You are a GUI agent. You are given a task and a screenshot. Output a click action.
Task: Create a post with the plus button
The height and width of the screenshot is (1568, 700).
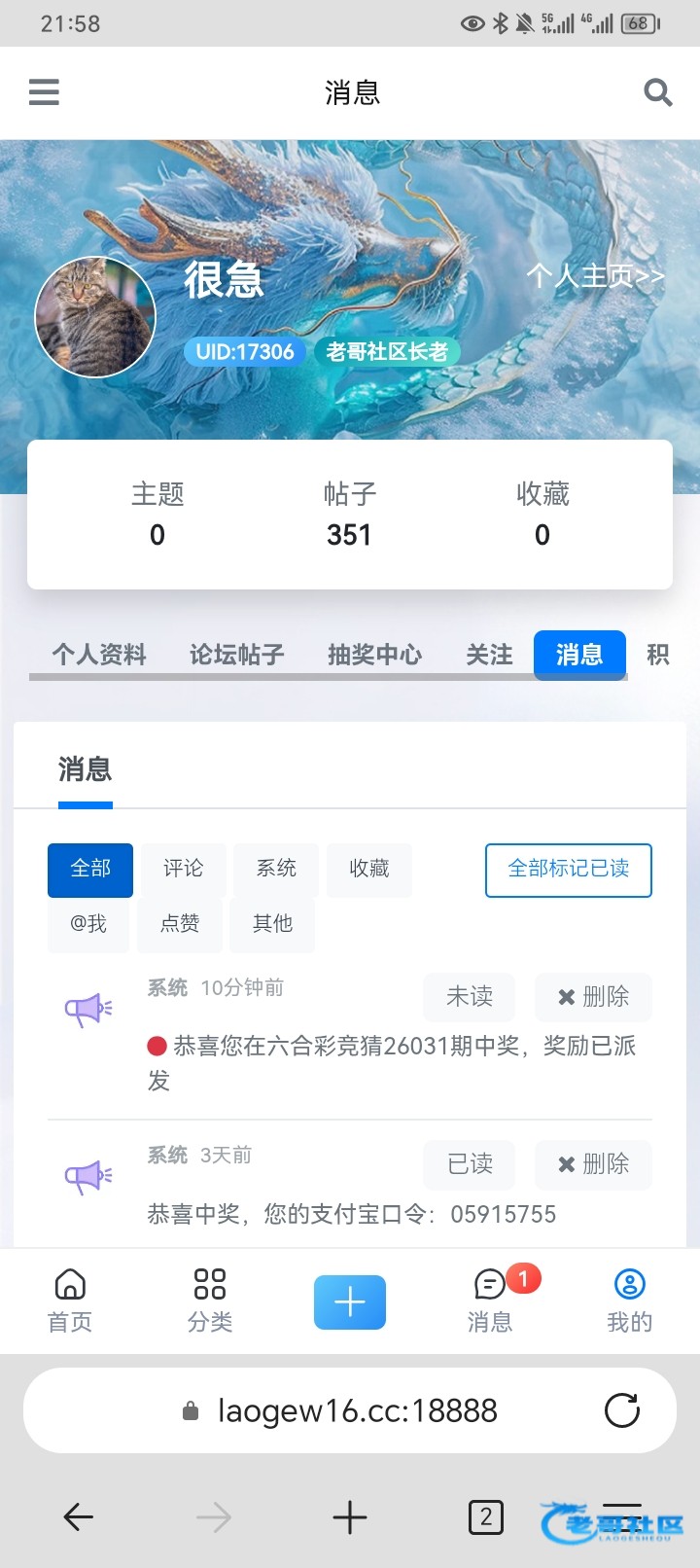coord(350,1301)
